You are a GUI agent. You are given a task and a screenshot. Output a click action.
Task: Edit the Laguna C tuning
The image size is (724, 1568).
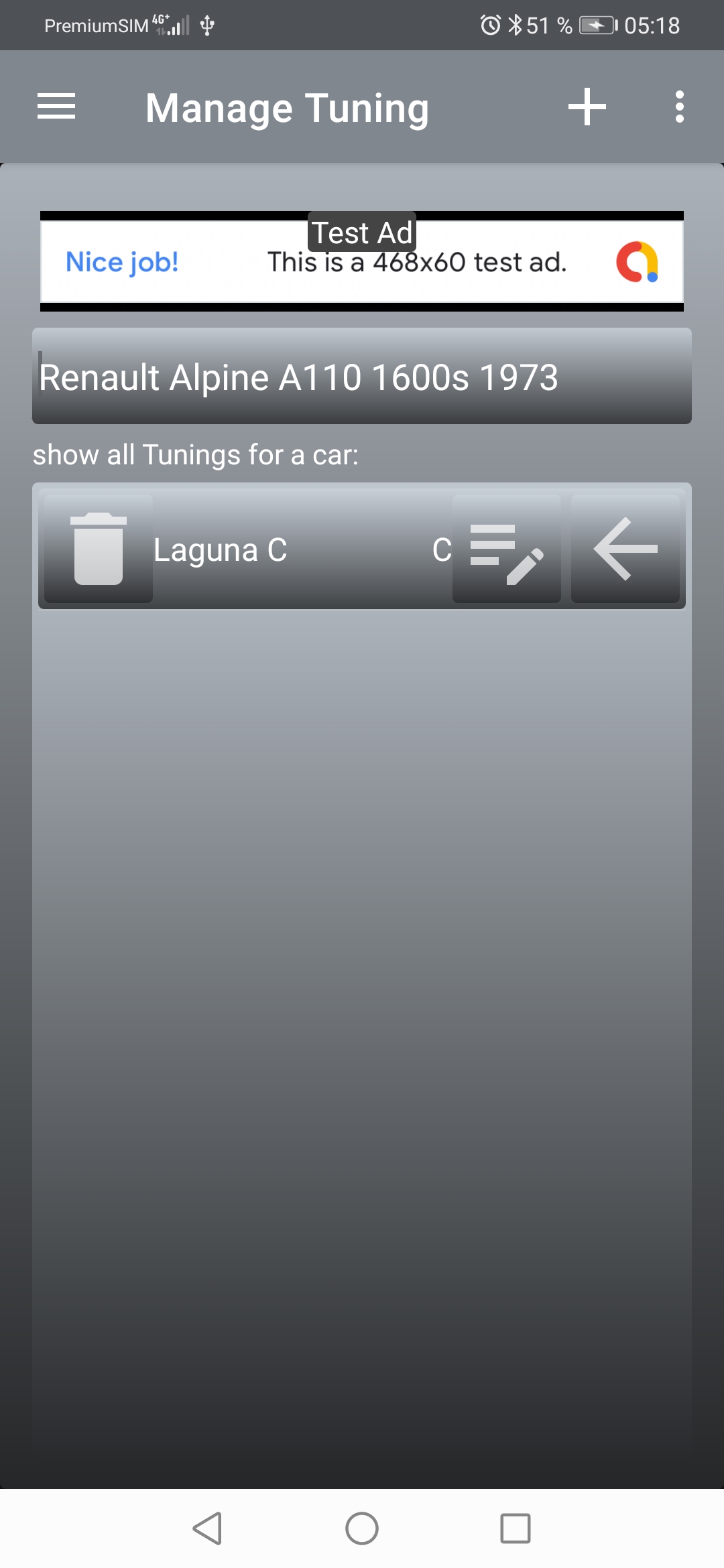click(x=506, y=549)
